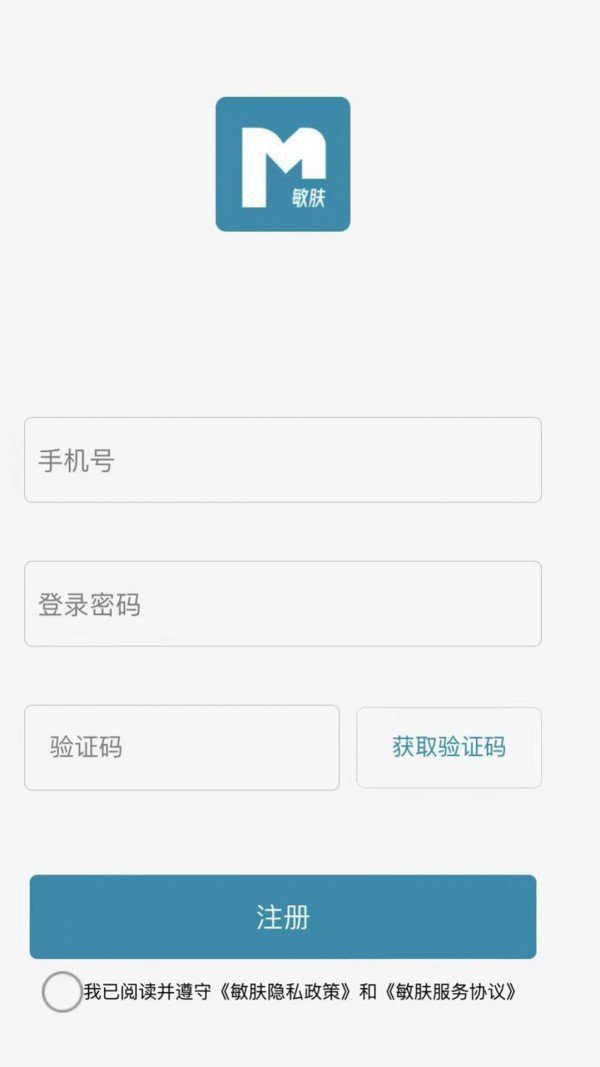Check the agreement circle checkbox
Viewport: 600px width, 1067px height.
tap(62, 992)
